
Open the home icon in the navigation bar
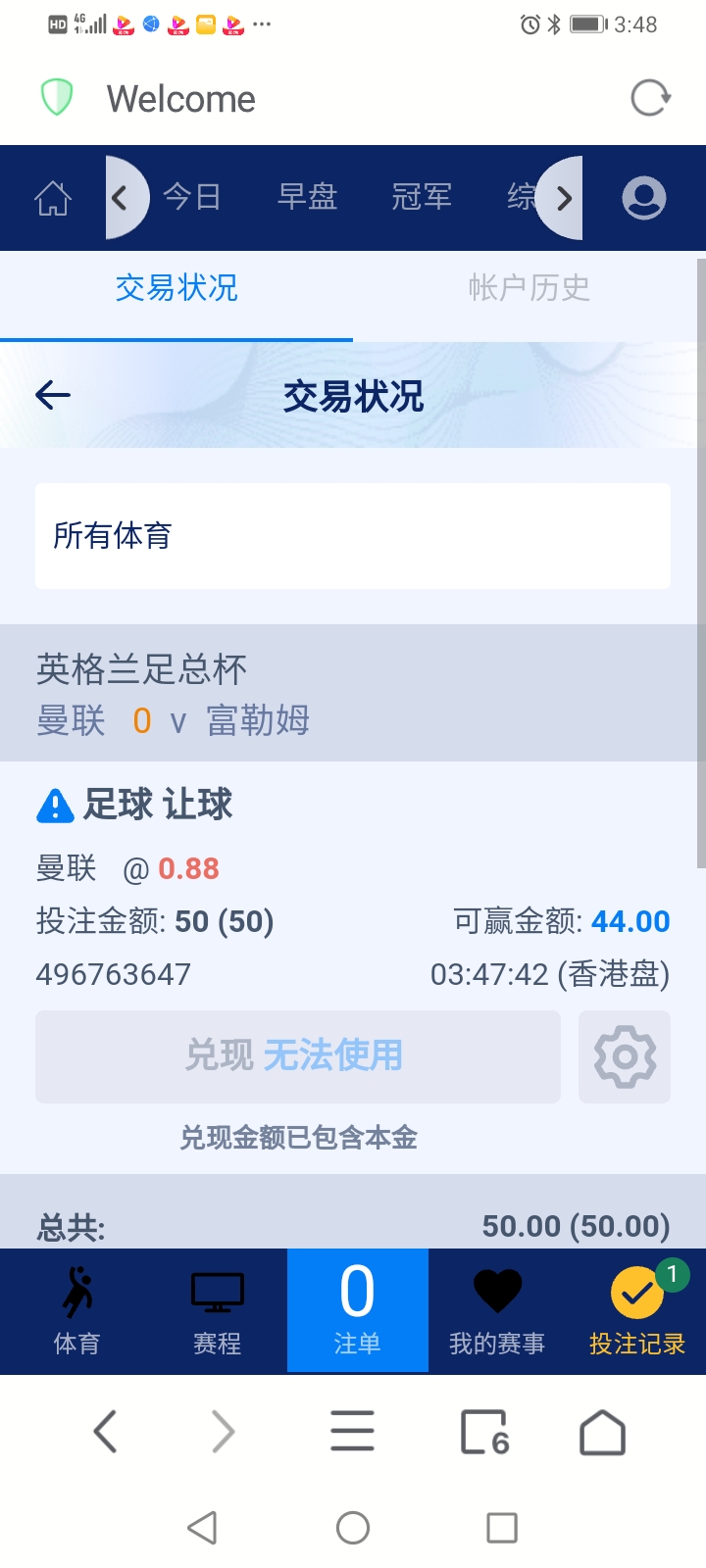(x=53, y=197)
